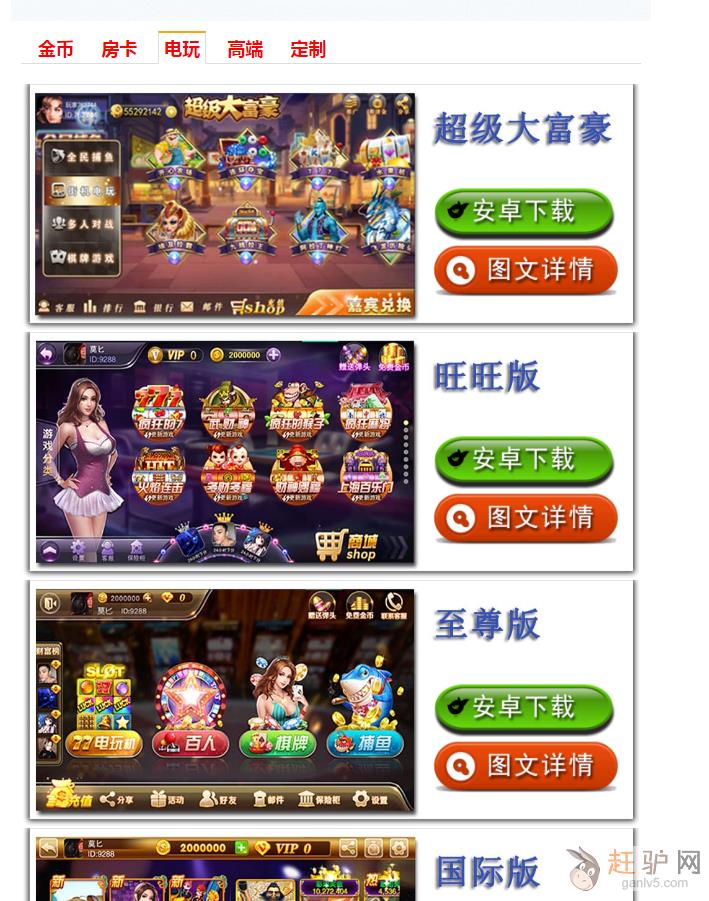
Task: Open the 至尊版 game screenshot
Action: click(x=225, y=700)
